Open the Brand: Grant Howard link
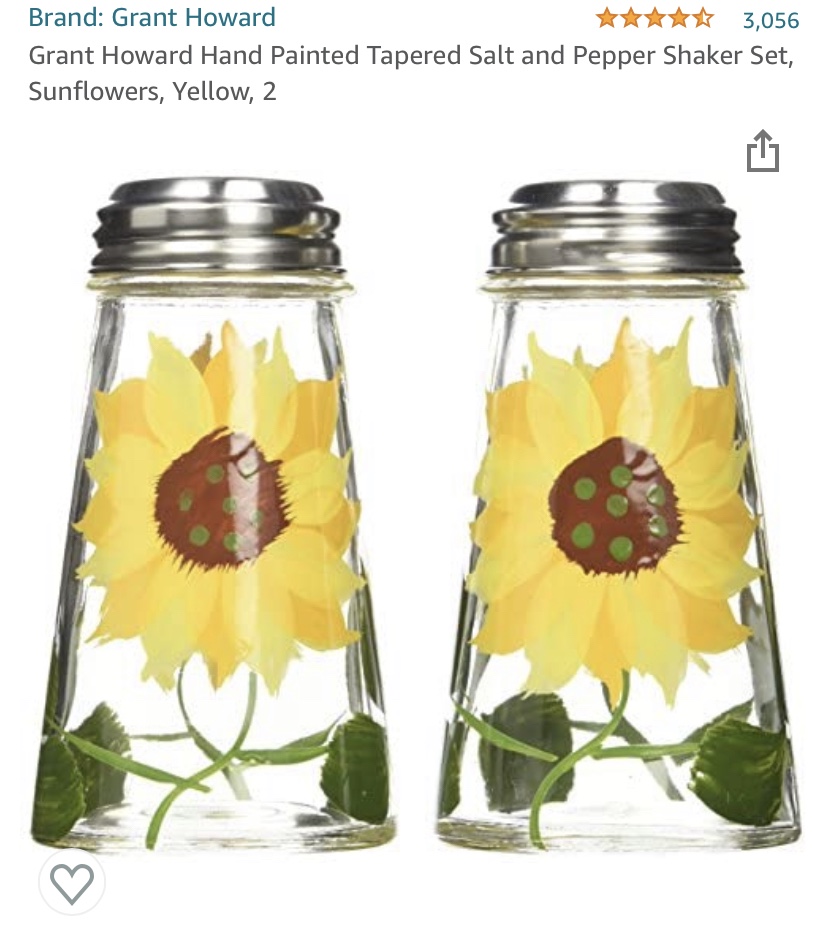 (152, 18)
